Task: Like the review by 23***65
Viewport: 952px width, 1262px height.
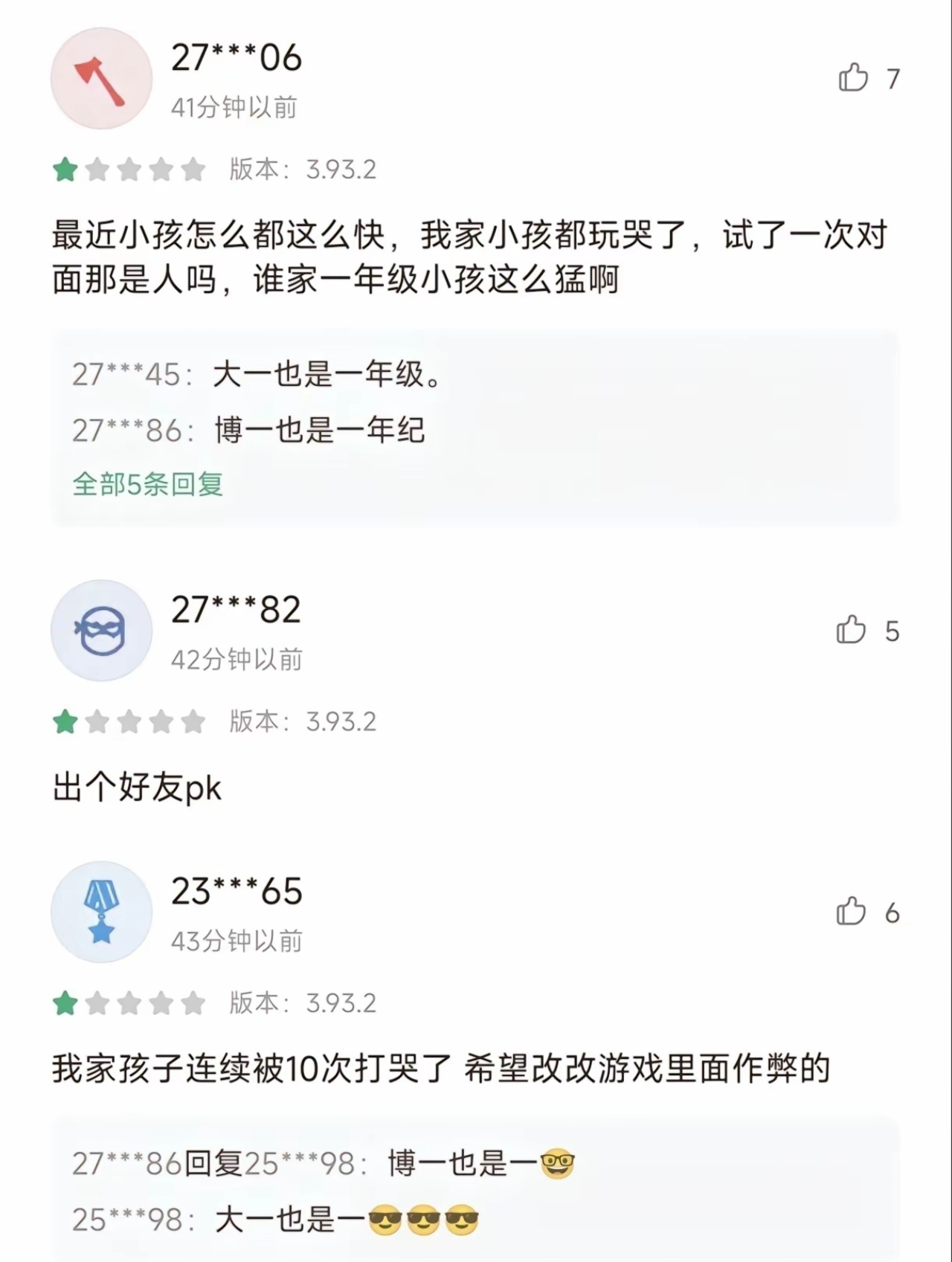Action: [851, 912]
